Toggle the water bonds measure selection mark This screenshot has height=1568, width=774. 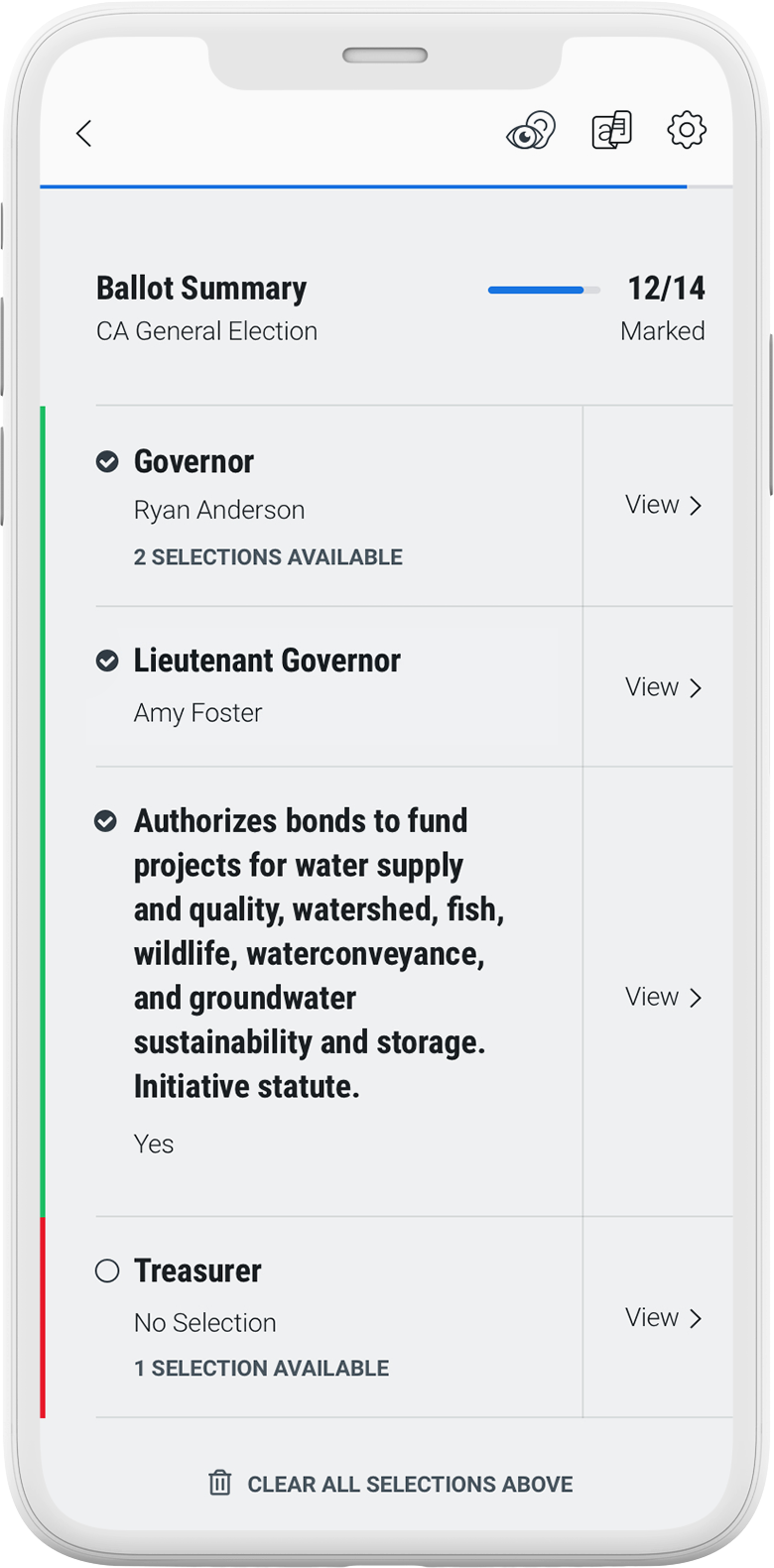(x=107, y=820)
